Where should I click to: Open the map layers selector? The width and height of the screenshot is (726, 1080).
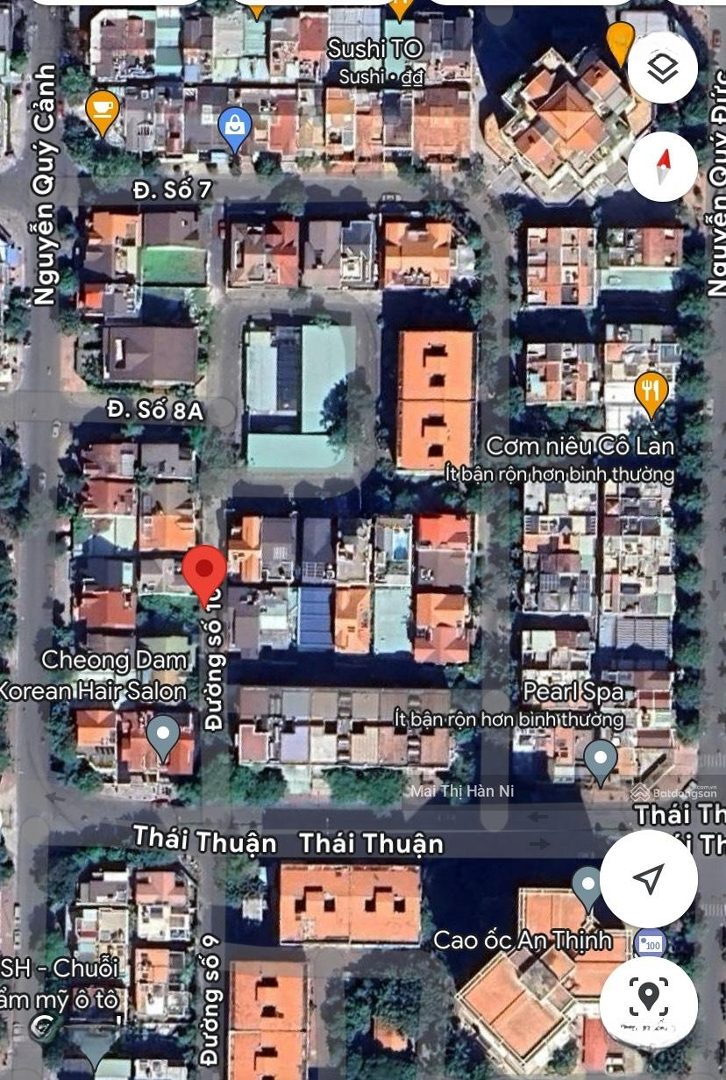click(x=662, y=68)
